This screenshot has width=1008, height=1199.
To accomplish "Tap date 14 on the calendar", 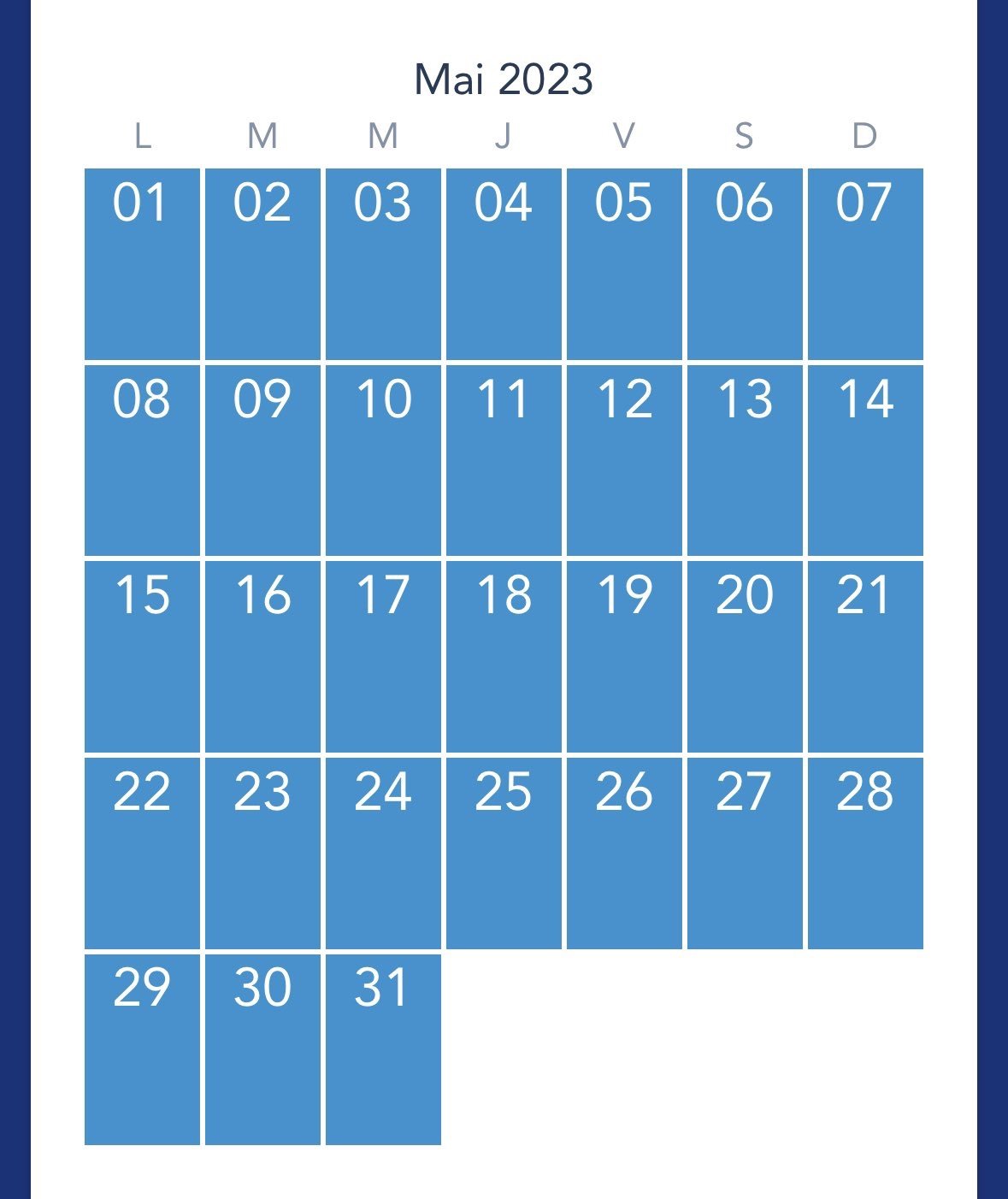I will click(865, 460).
